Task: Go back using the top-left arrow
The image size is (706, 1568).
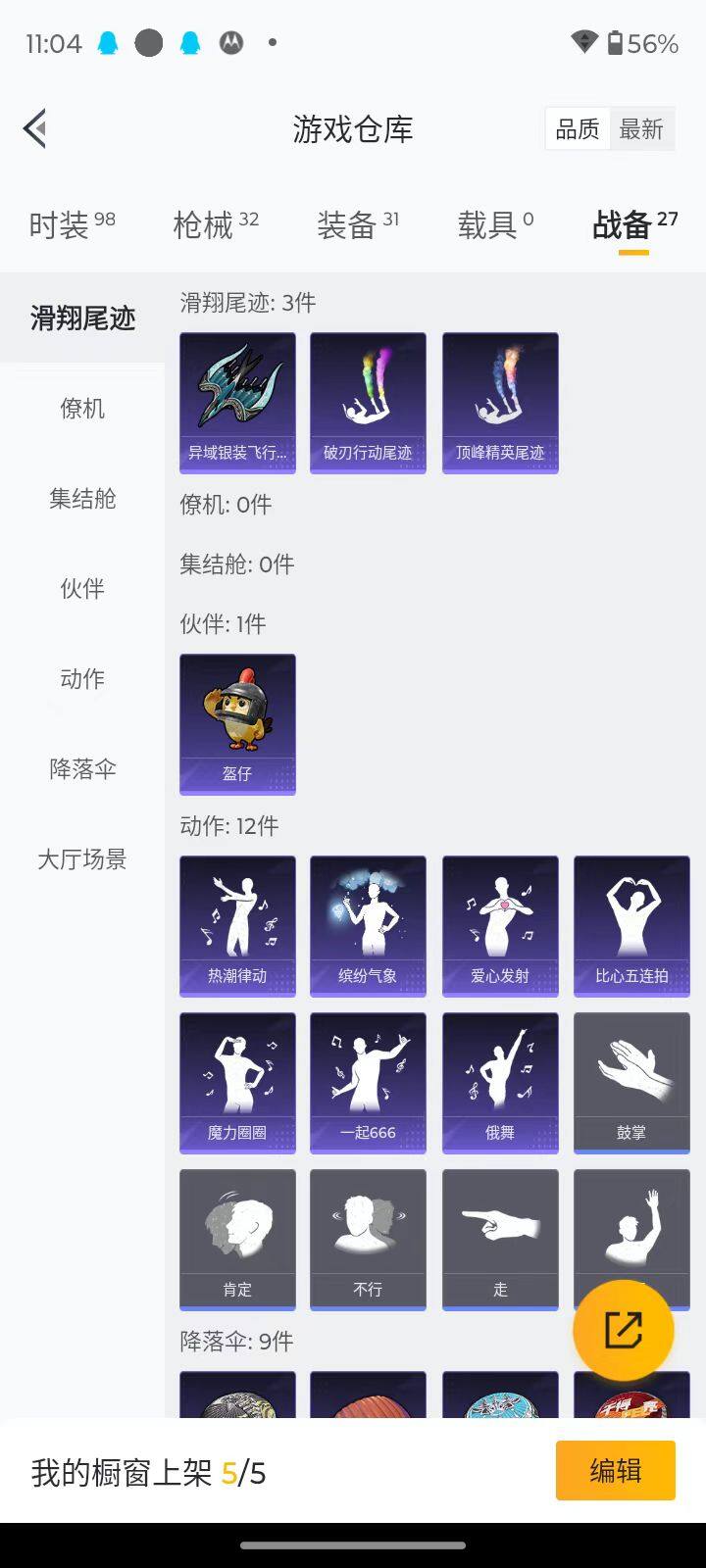Action: click(x=36, y=128)
